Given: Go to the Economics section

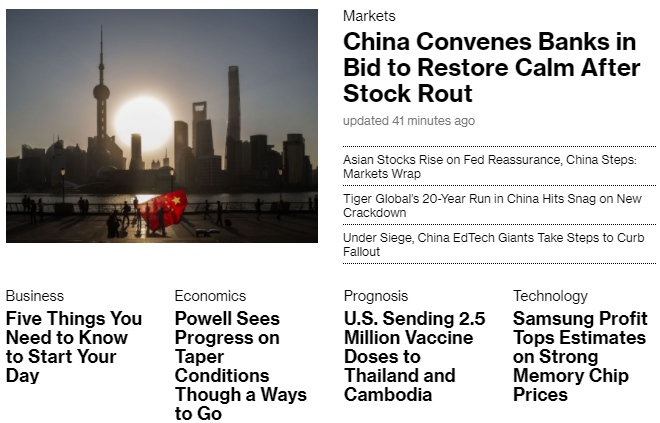Looking at the screenshot, I should tap(210, 296).
